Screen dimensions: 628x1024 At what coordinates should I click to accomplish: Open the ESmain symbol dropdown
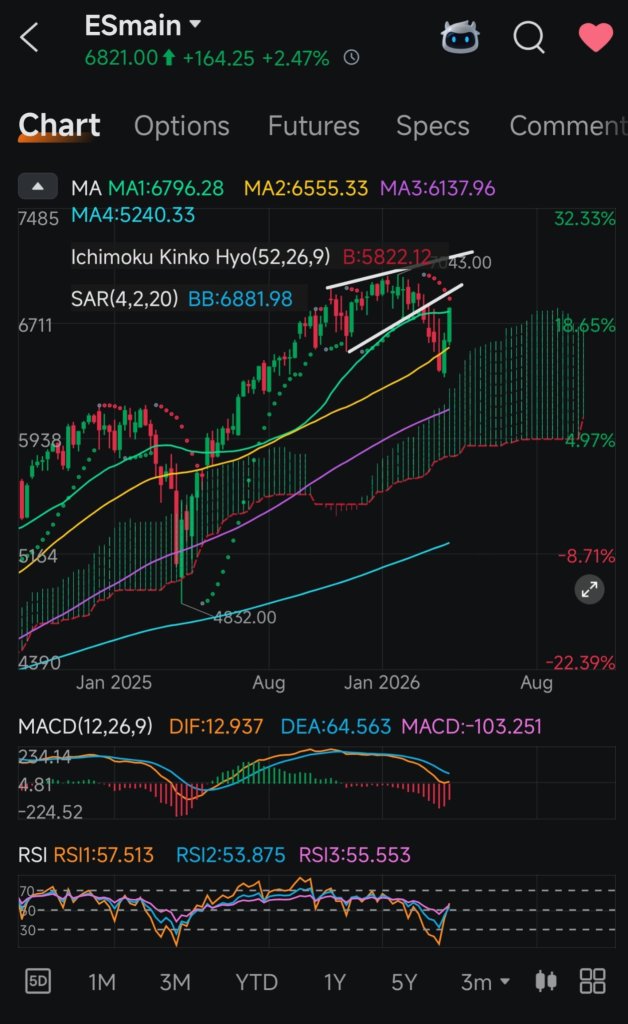[142, 26]
